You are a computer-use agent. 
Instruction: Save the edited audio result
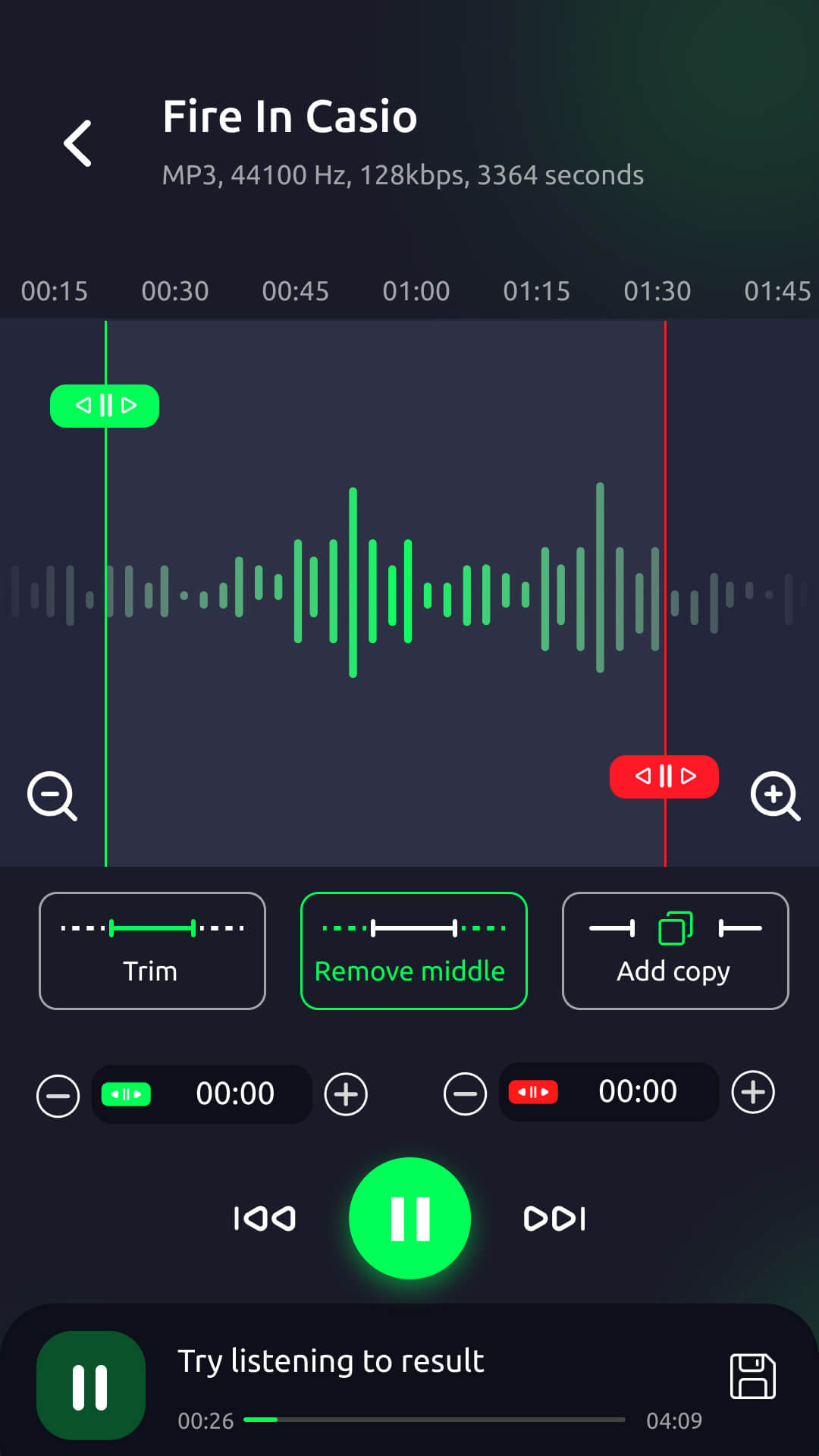pyautogui.click(x=753, y=1378)
